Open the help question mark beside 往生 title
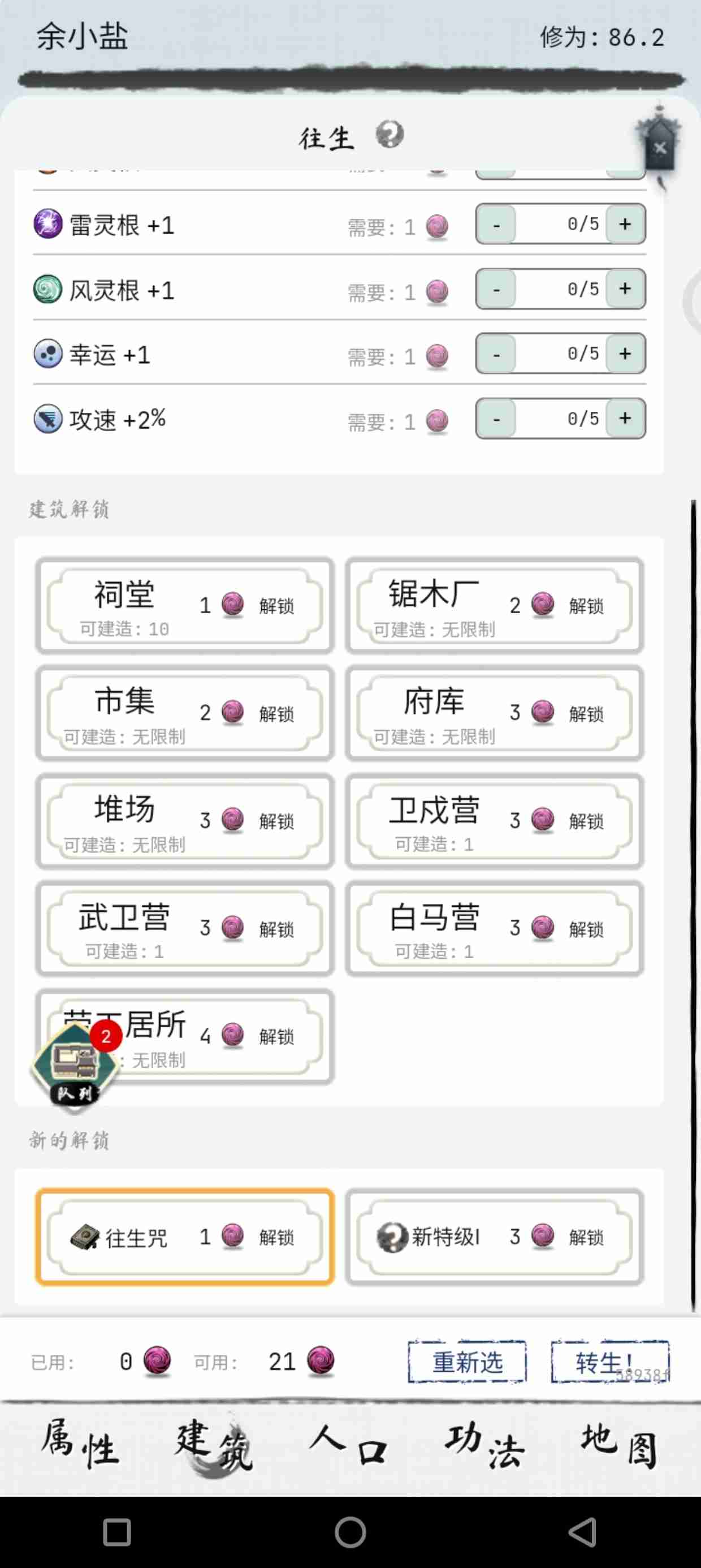This screenshot has width=701, height=1568. 390,136
